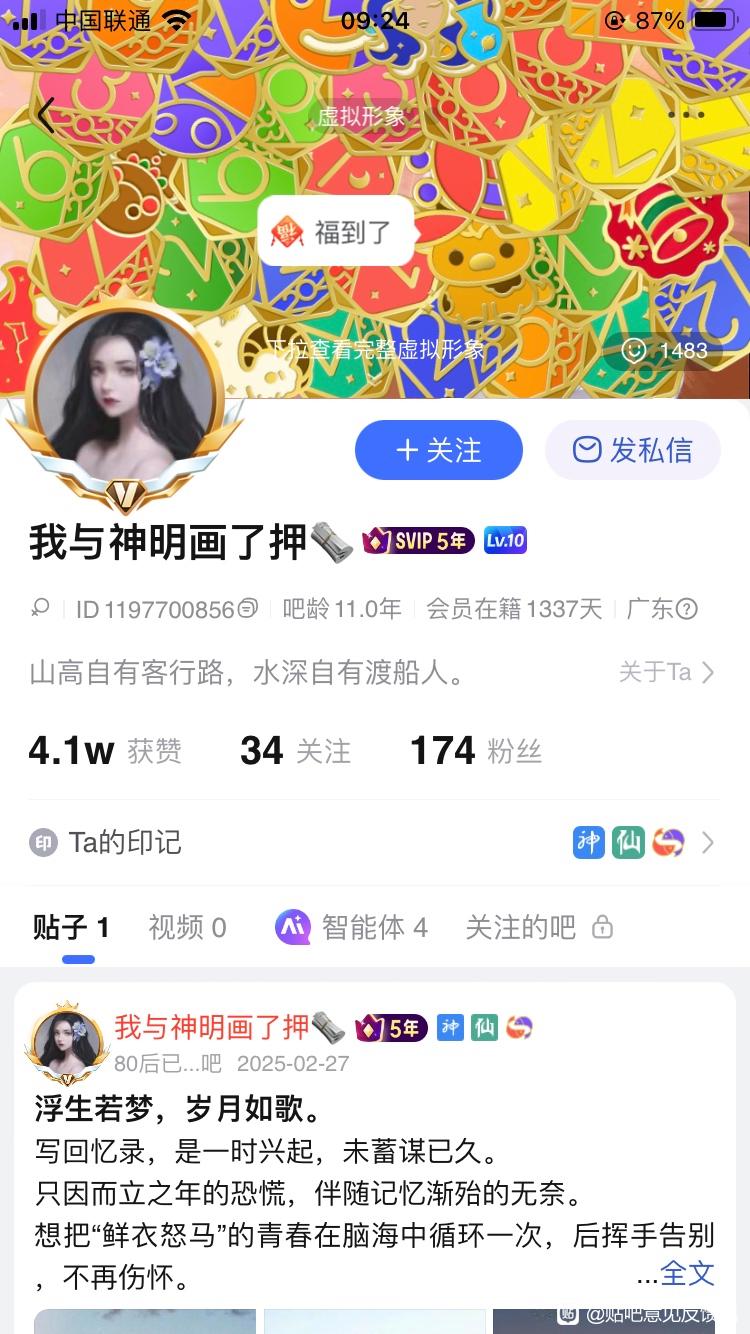Open the Ta的印记 row
The height and width of the screenshot is (1334, 750).
click(375, 843)
